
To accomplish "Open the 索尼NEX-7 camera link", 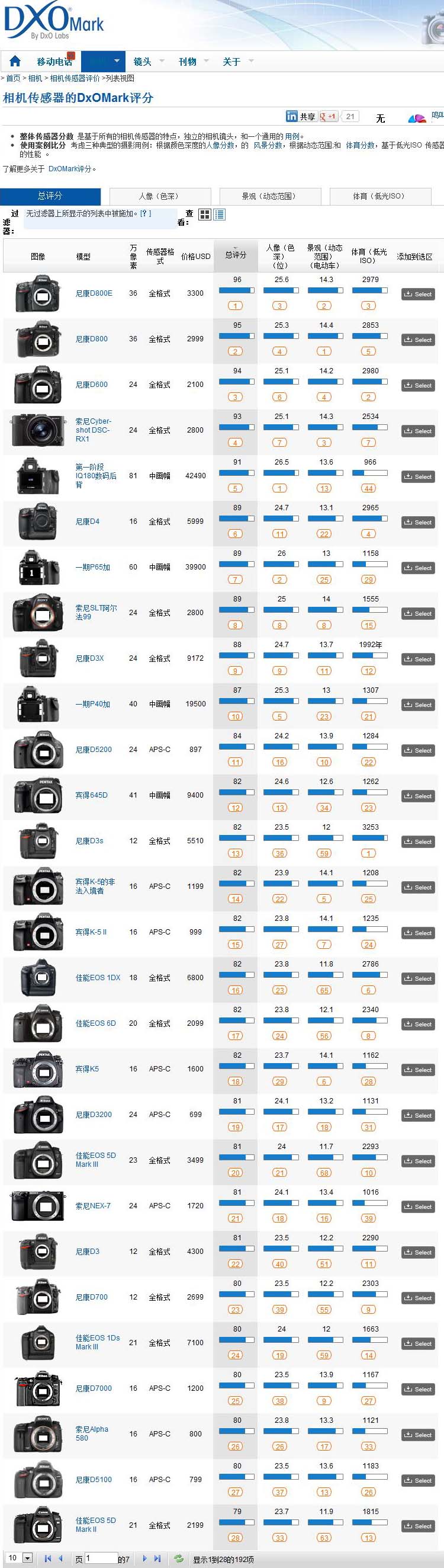I will tap(92, 1205).
